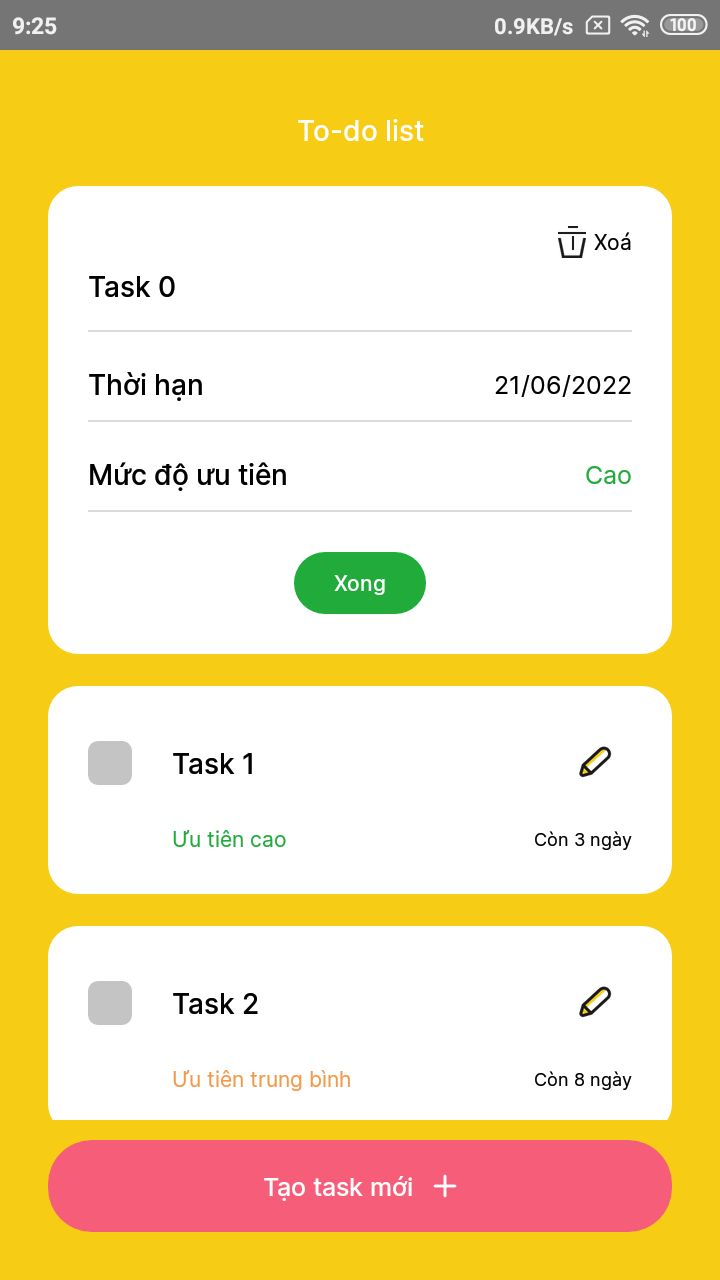Change Mức độ ưu tiên selection

click(x=608, y=475)
